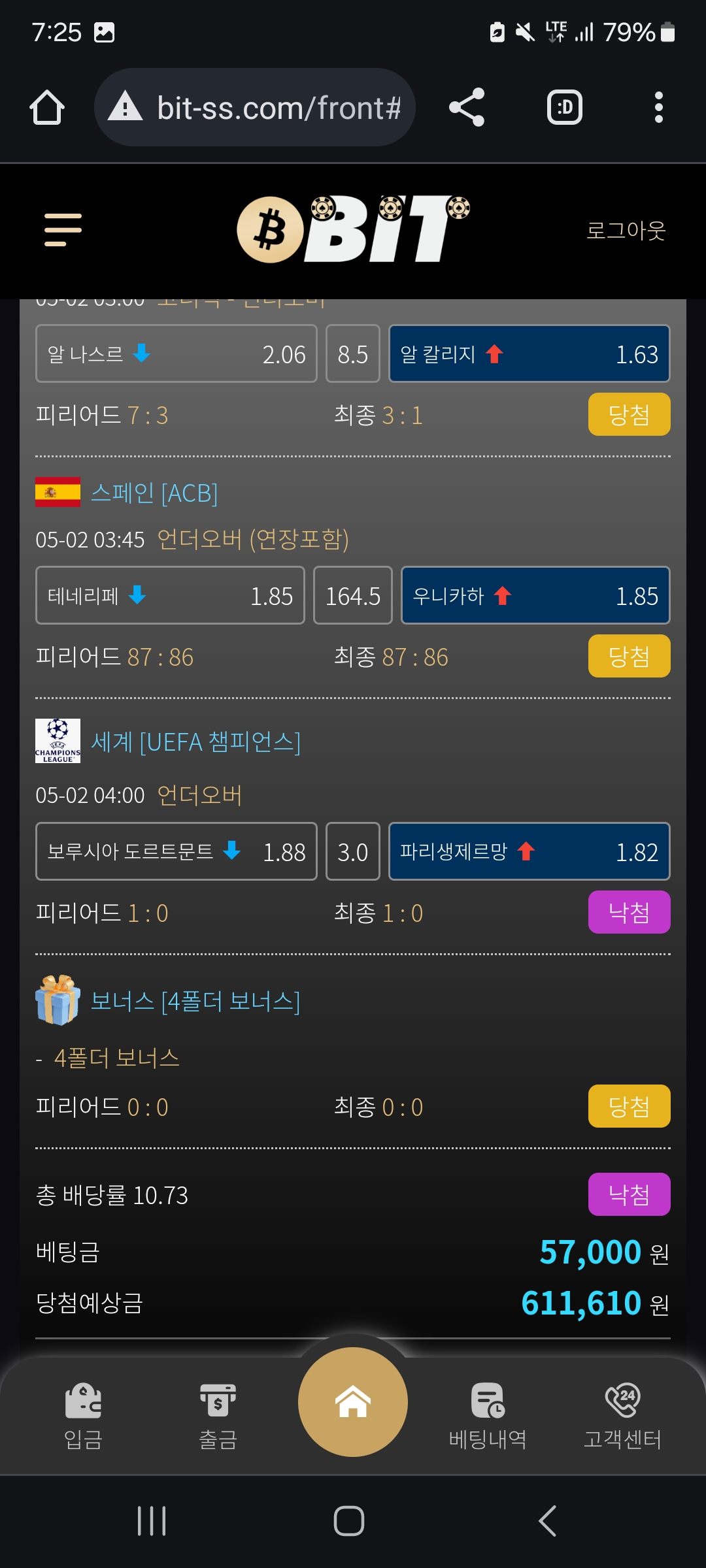
Task: Open system recent apps
Action: (152, 1521)
